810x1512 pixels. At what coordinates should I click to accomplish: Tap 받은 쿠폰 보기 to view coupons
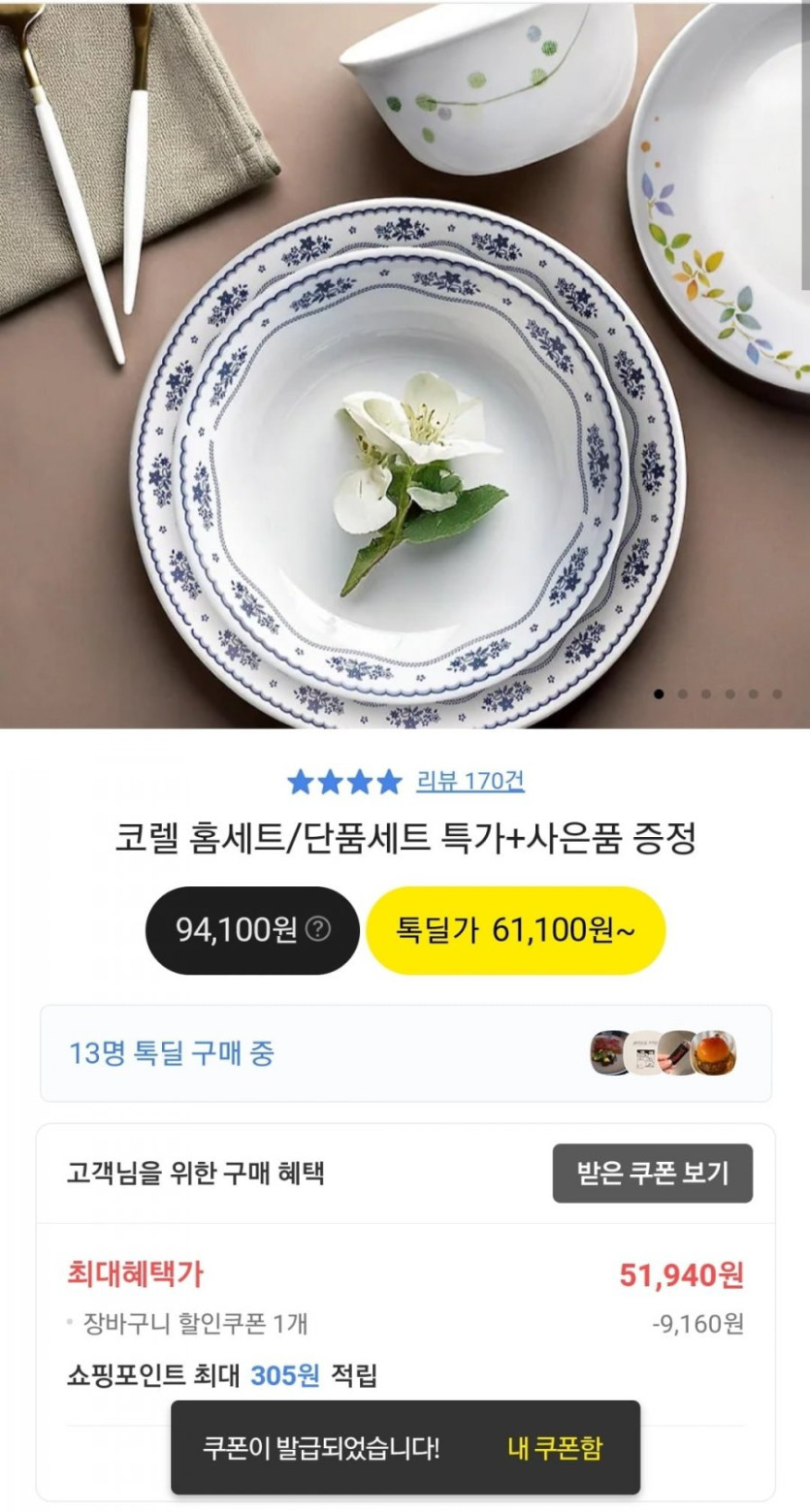pyautogui.click(x=652, y=1173)
